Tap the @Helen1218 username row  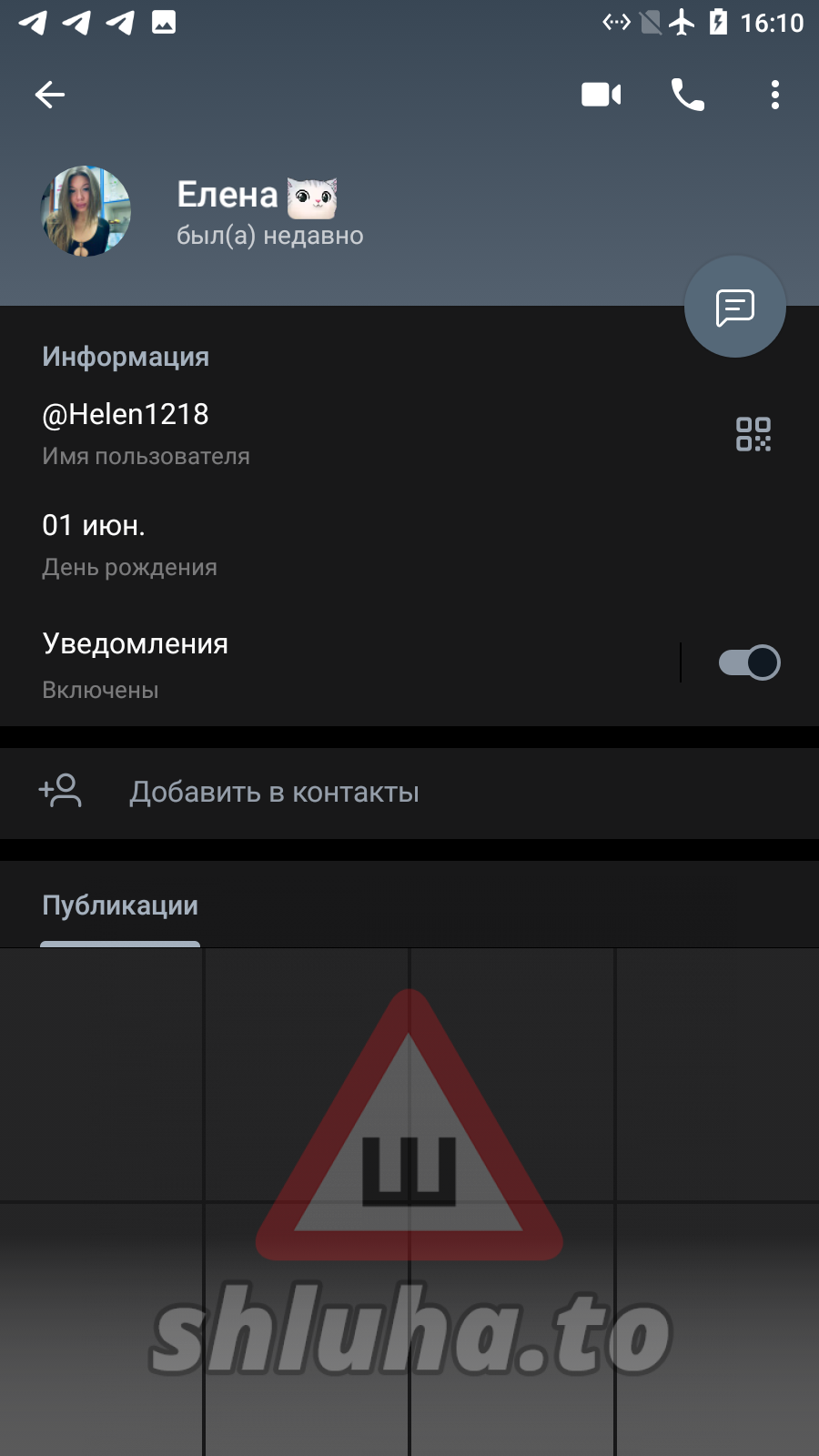pyautogui.click(x=273, y=433)
